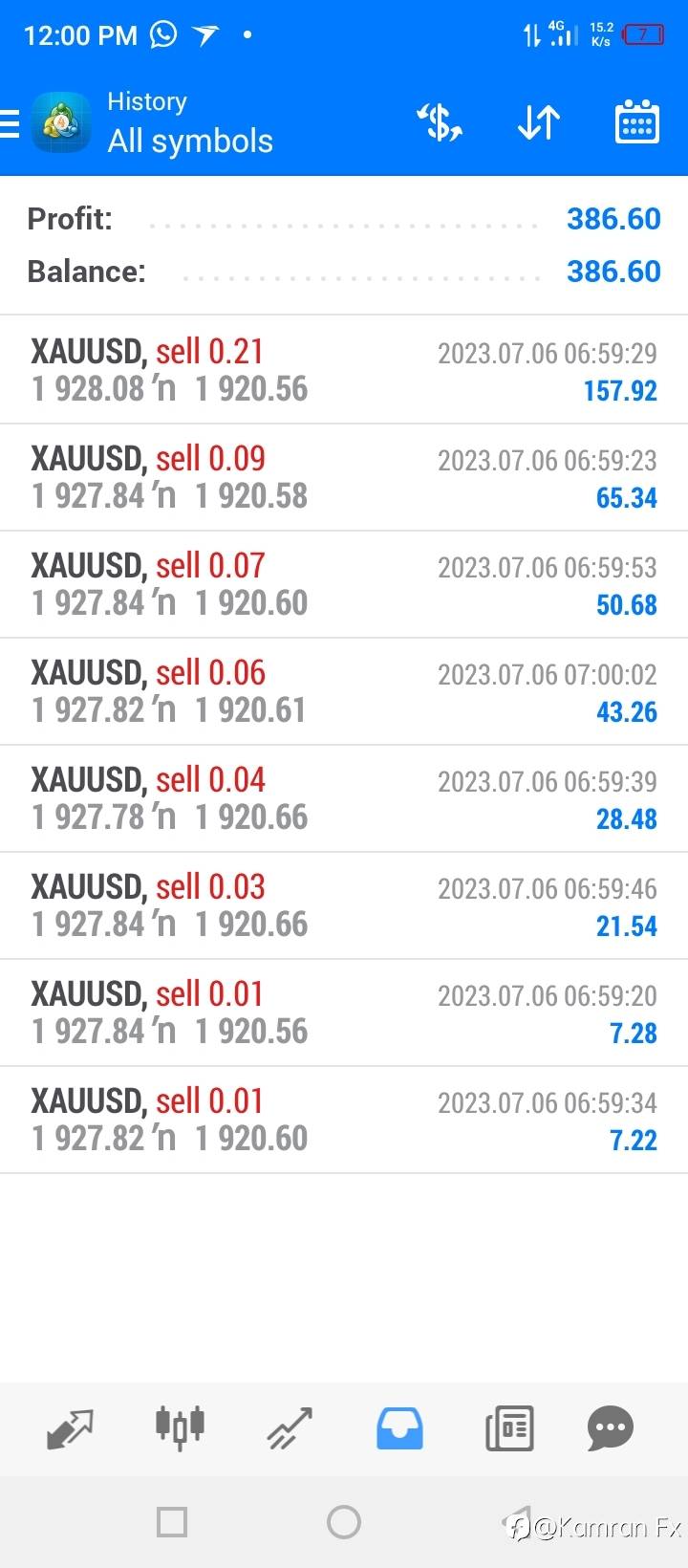Expand the XAUUSD sell 0.06 trade
Viewport: 688px width, 1568px height.
344,691
